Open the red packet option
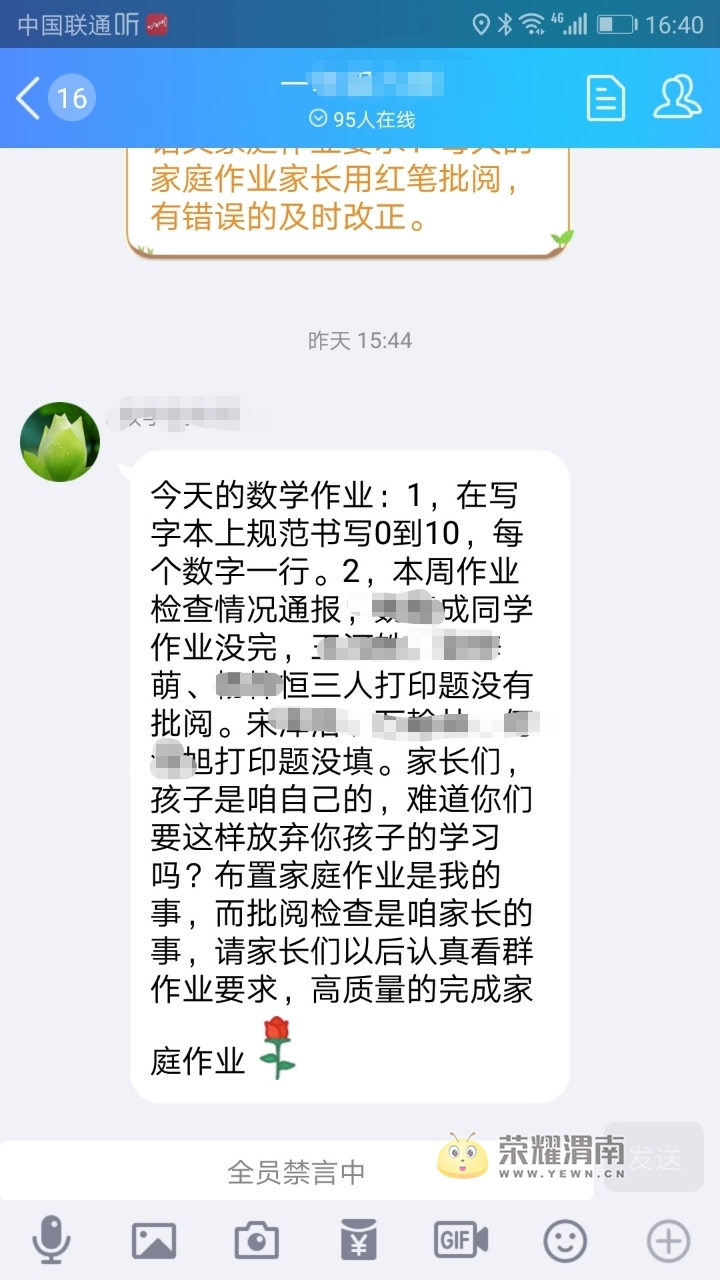This screenshot has height=1280, width=720. tap(359, 1241)
